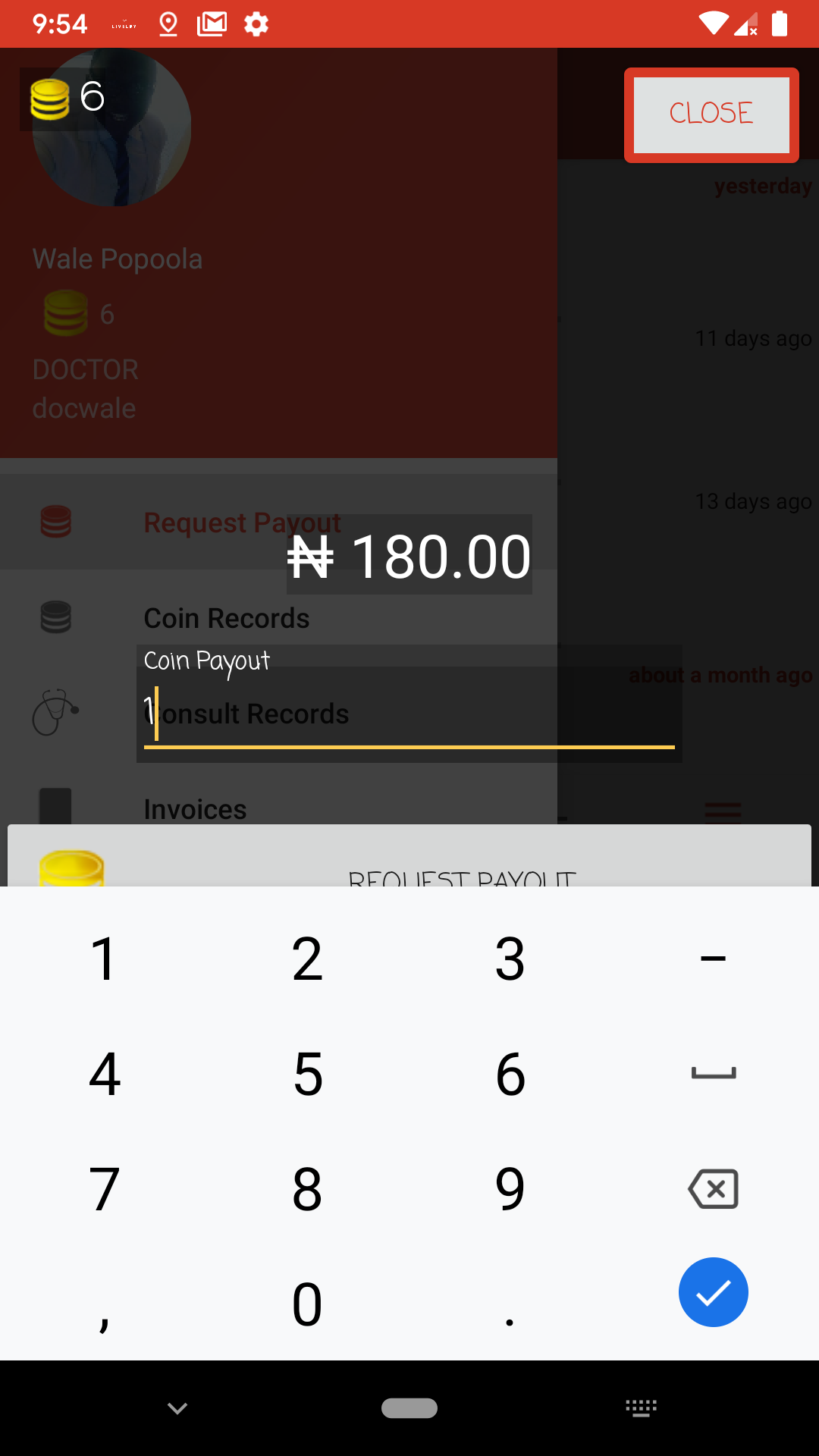The image size is (819, 1456).
Task: Hide the keyboard with the down arrow
Action: pos(177,1408)
